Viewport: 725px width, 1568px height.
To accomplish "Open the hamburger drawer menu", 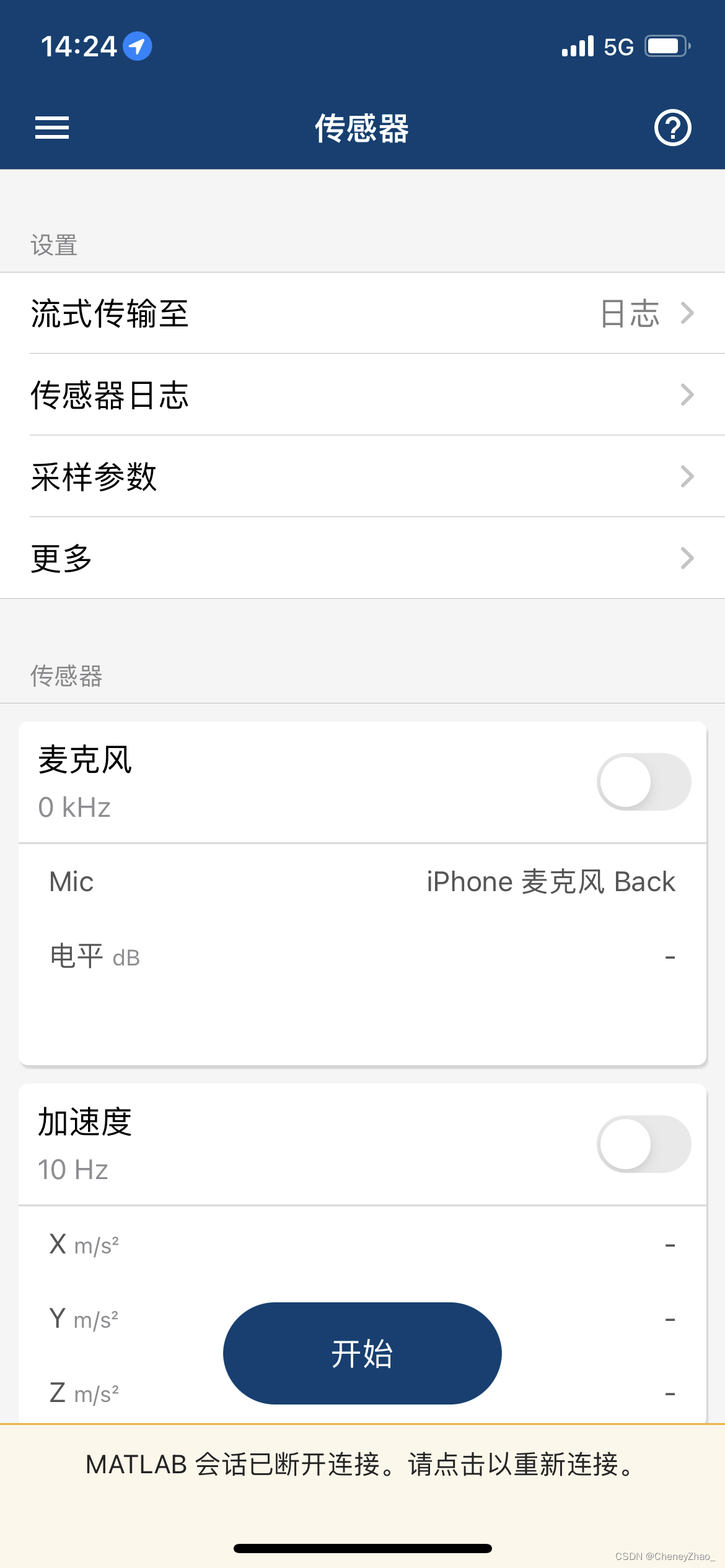I will tap(52, 128).
